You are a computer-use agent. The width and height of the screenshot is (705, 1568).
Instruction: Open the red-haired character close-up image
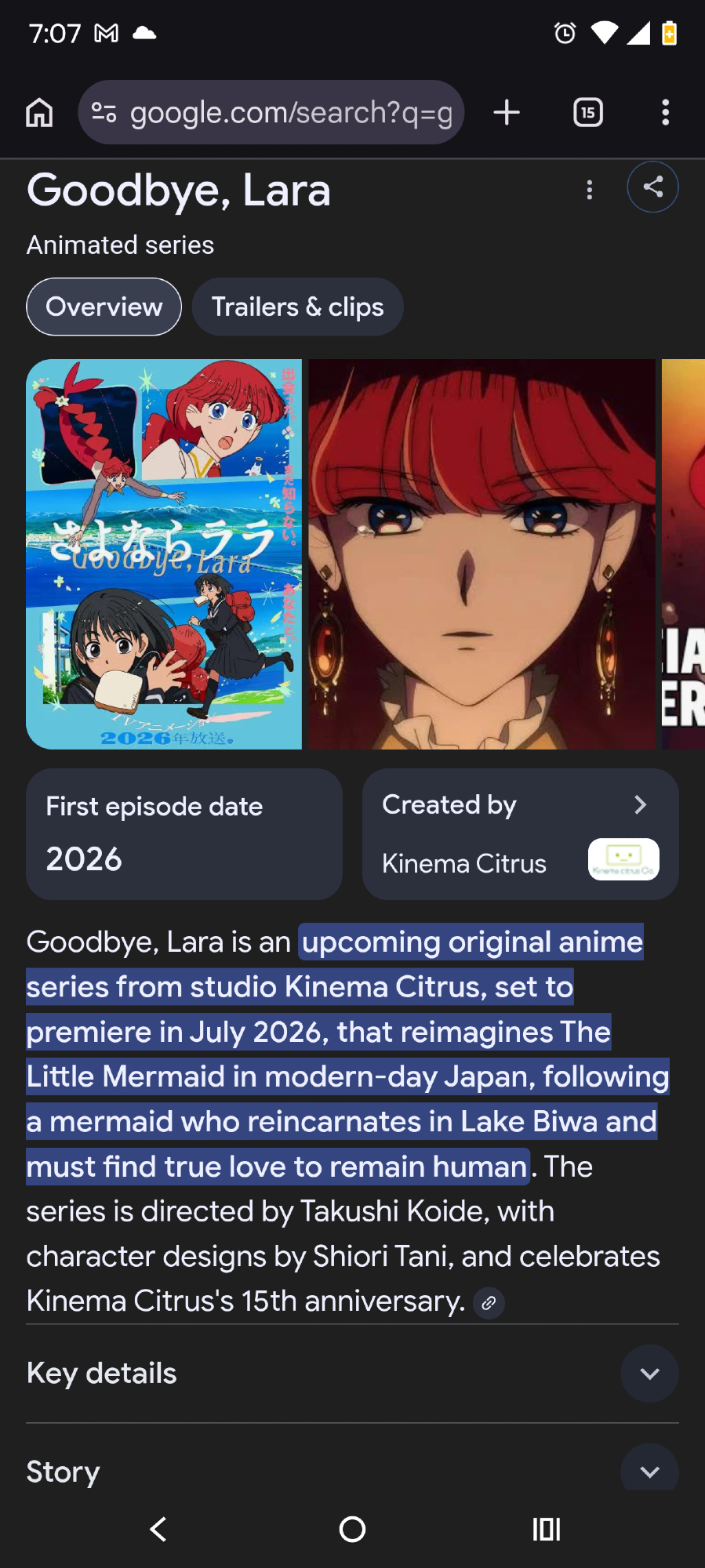click(482, 554)
